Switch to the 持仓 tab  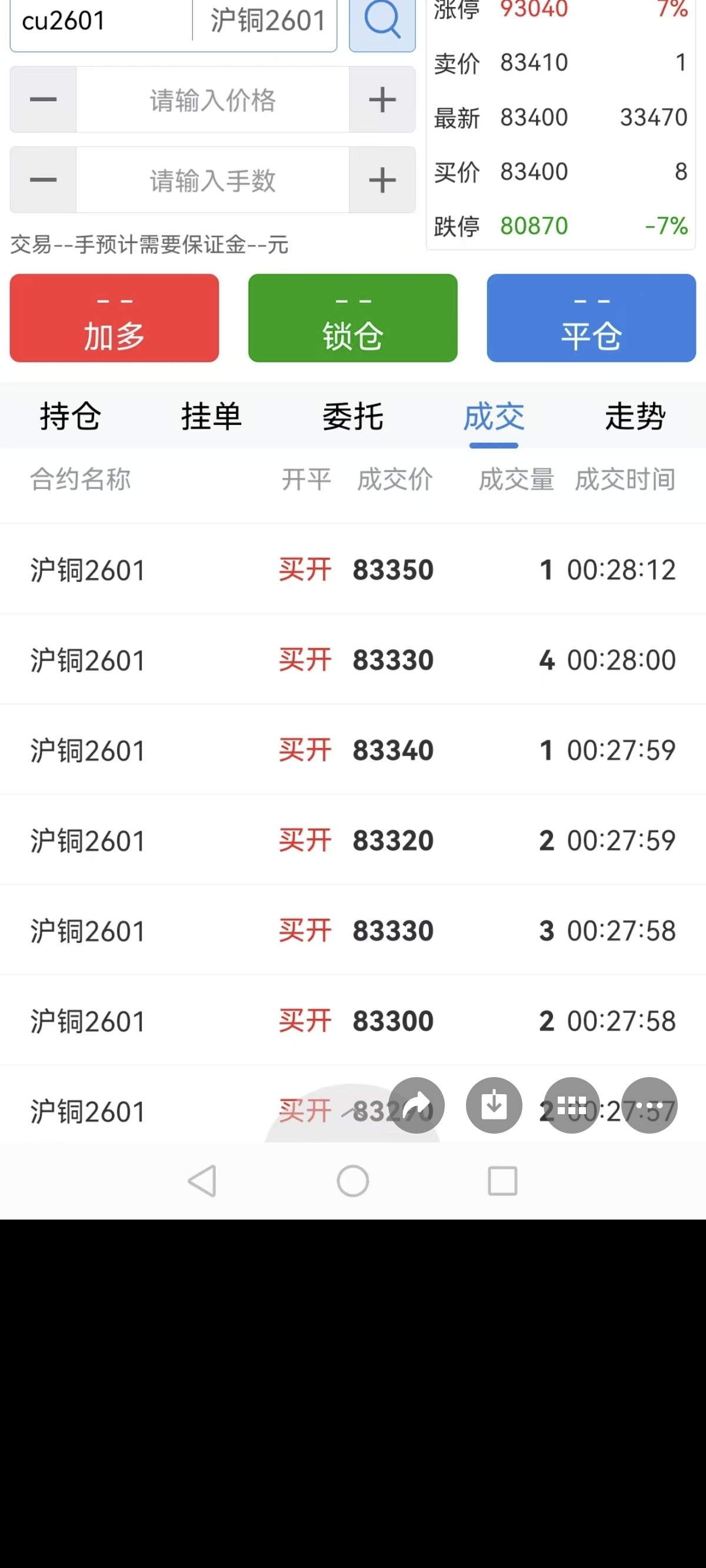pyautogui.click(x=71, y=417)
